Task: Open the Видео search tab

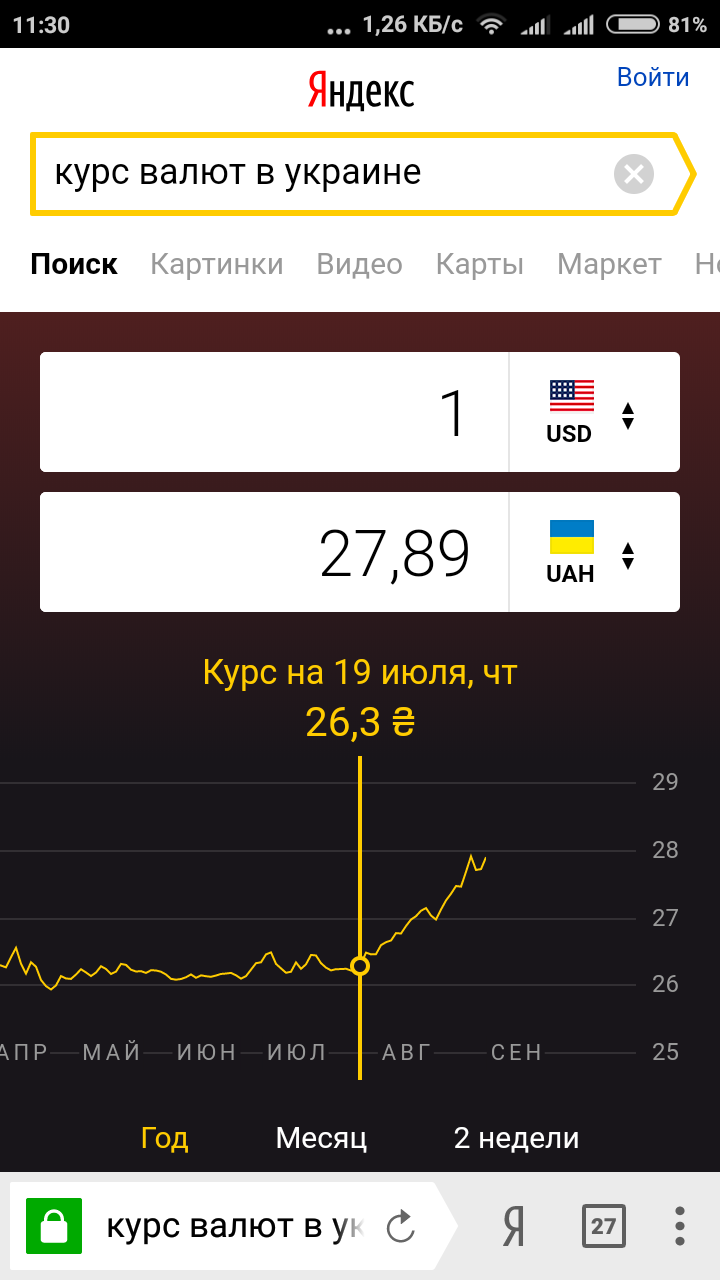Action: click(359, 264)
